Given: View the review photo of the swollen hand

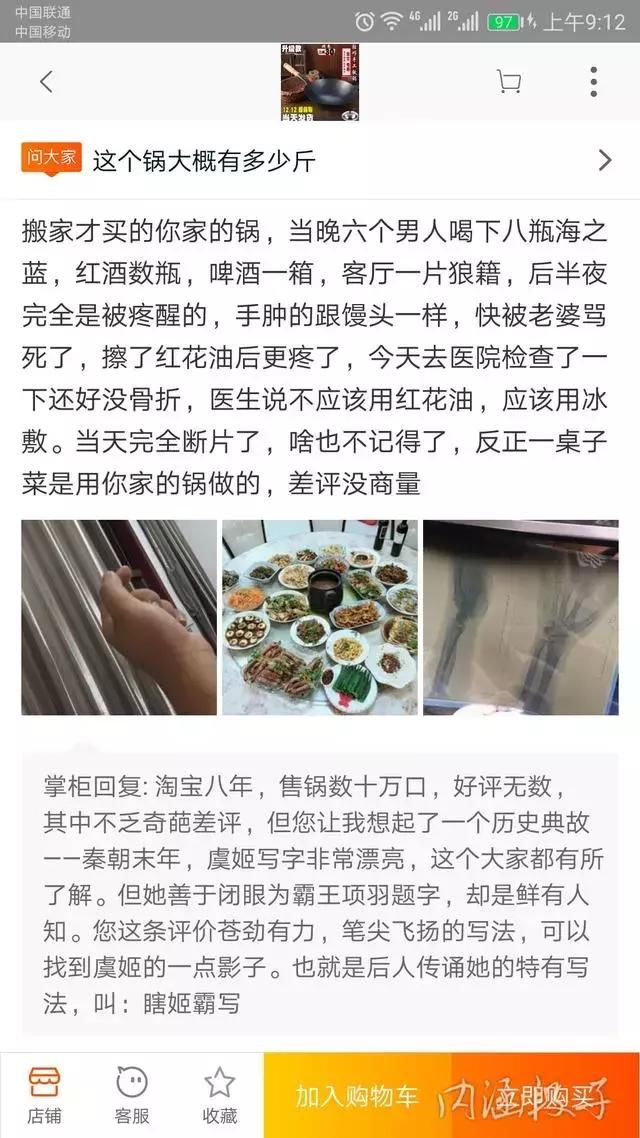Looking at the screenshot, I should 119,617.
